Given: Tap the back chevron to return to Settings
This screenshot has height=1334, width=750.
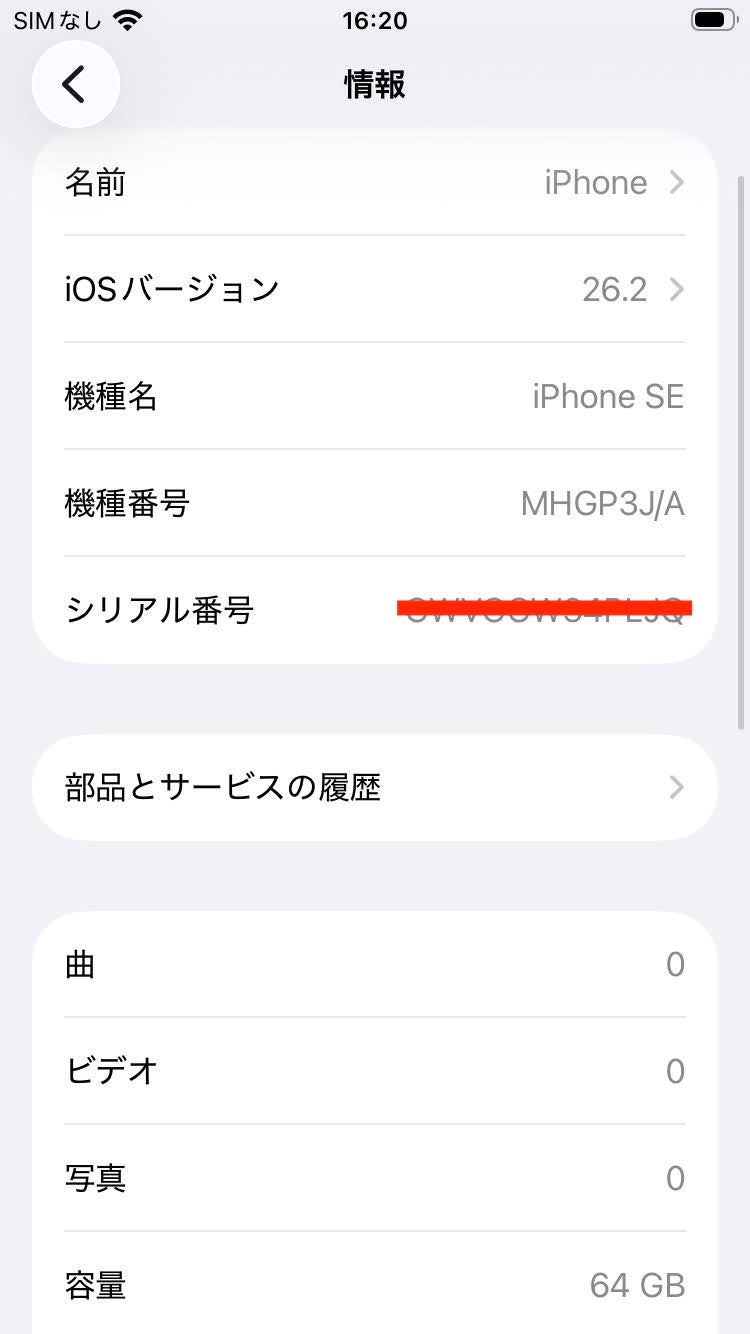Looking at the screenshot, I should pos(76,84).
